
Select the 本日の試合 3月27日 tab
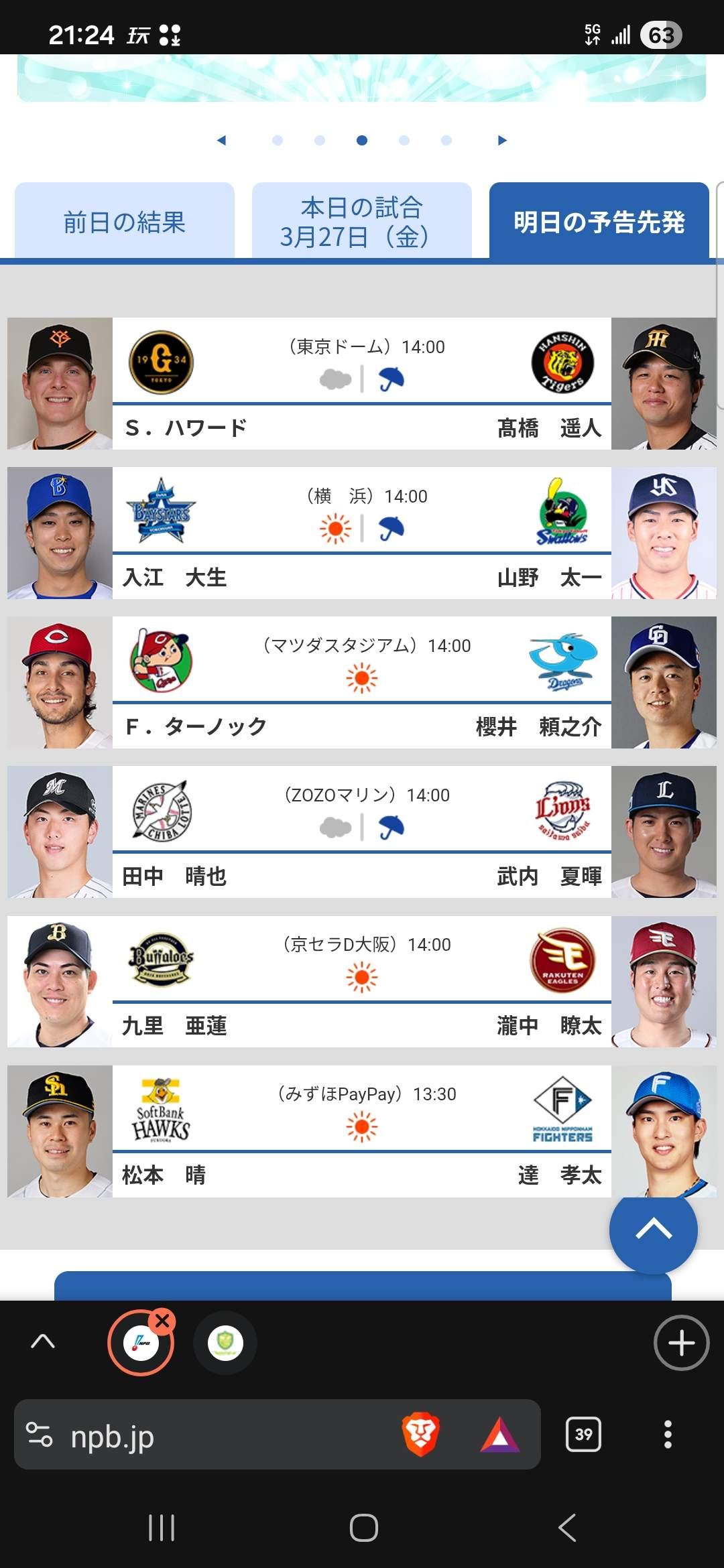point(361,222)
